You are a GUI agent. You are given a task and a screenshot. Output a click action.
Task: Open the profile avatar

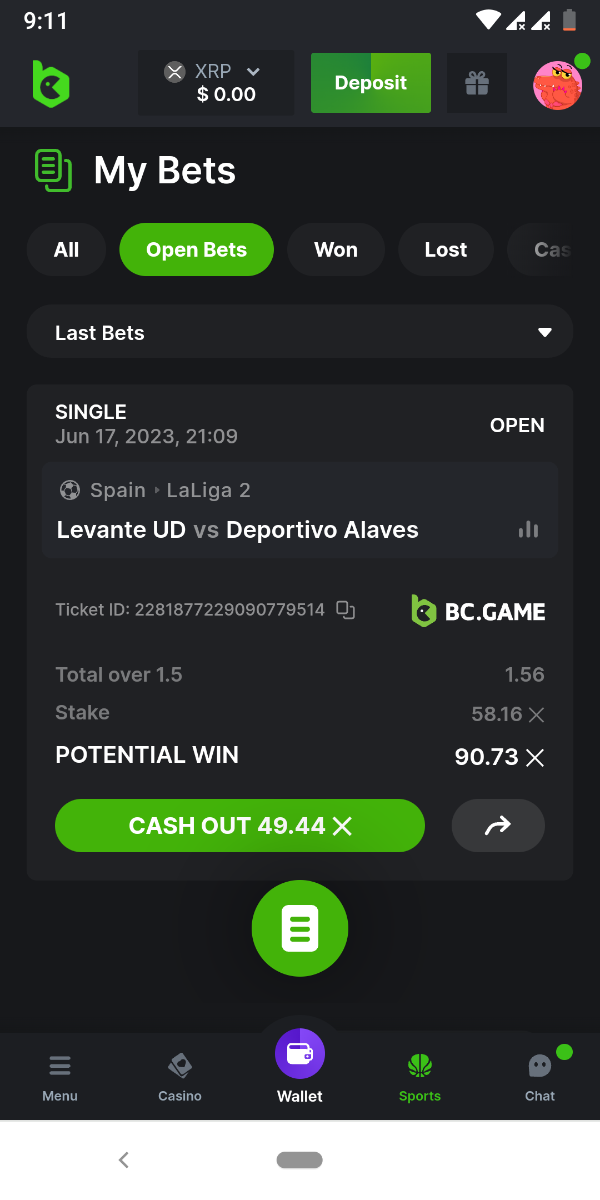[x=557, y=85]
